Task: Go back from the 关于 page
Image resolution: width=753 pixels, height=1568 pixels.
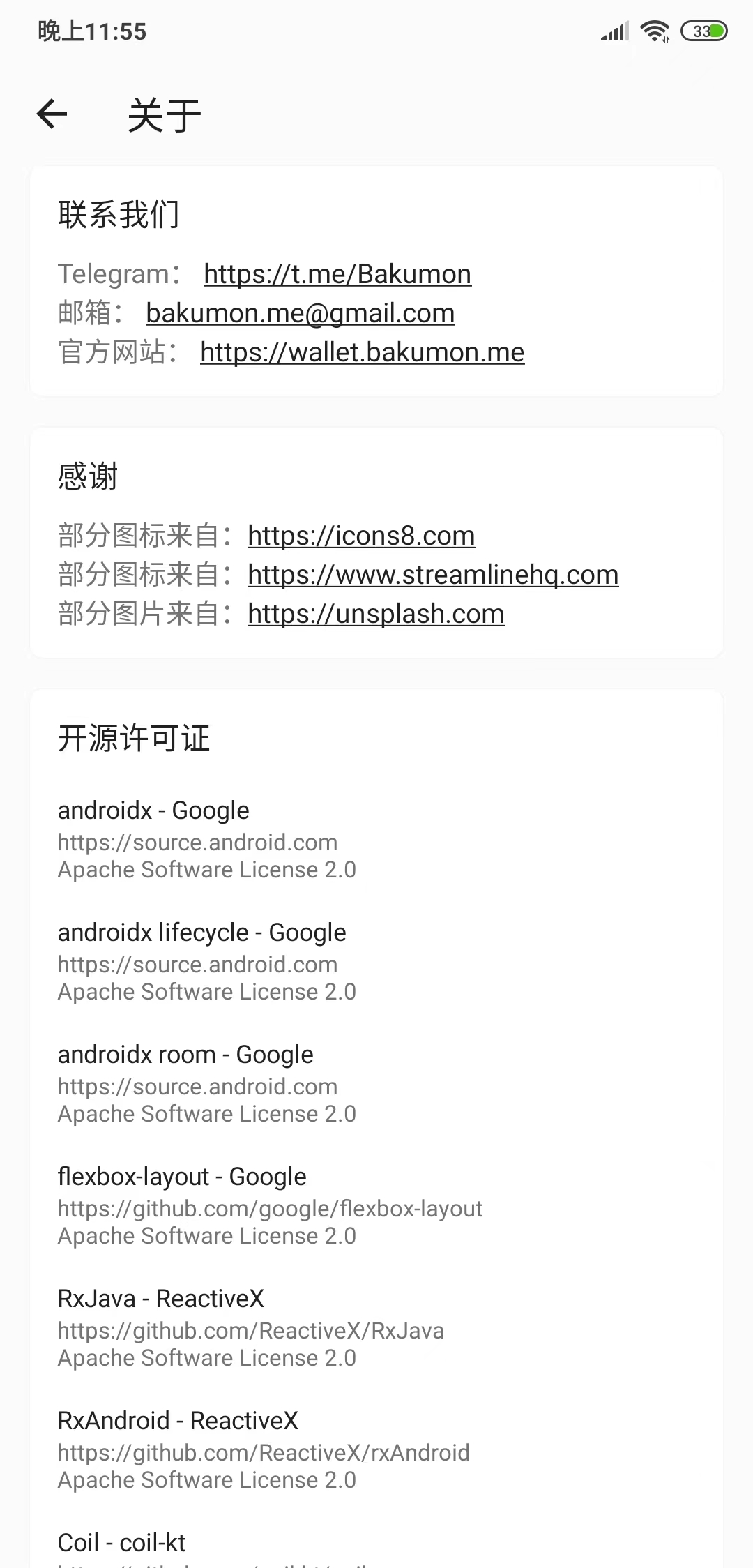Action: pos(52,114)
